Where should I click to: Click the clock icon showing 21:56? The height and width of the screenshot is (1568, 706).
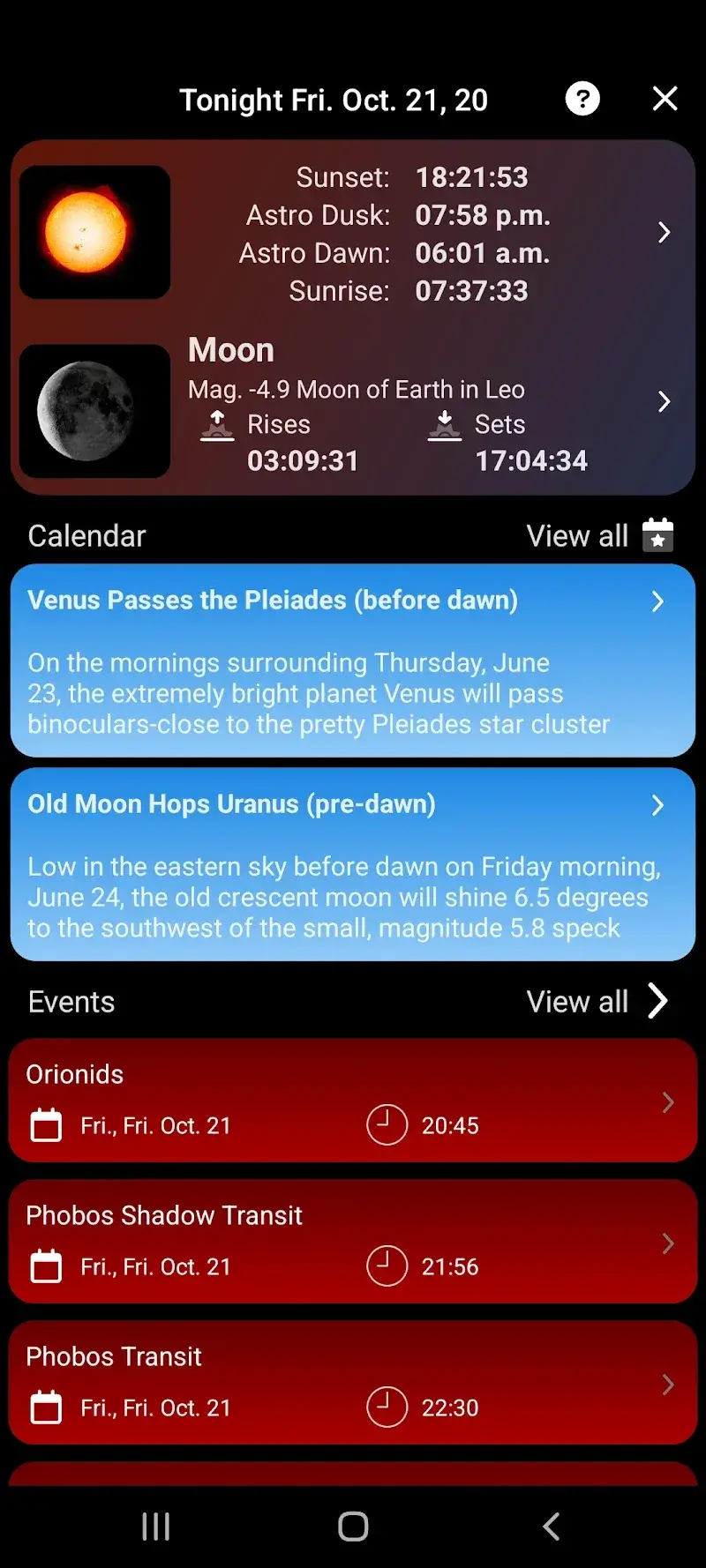click(386, 1266)
